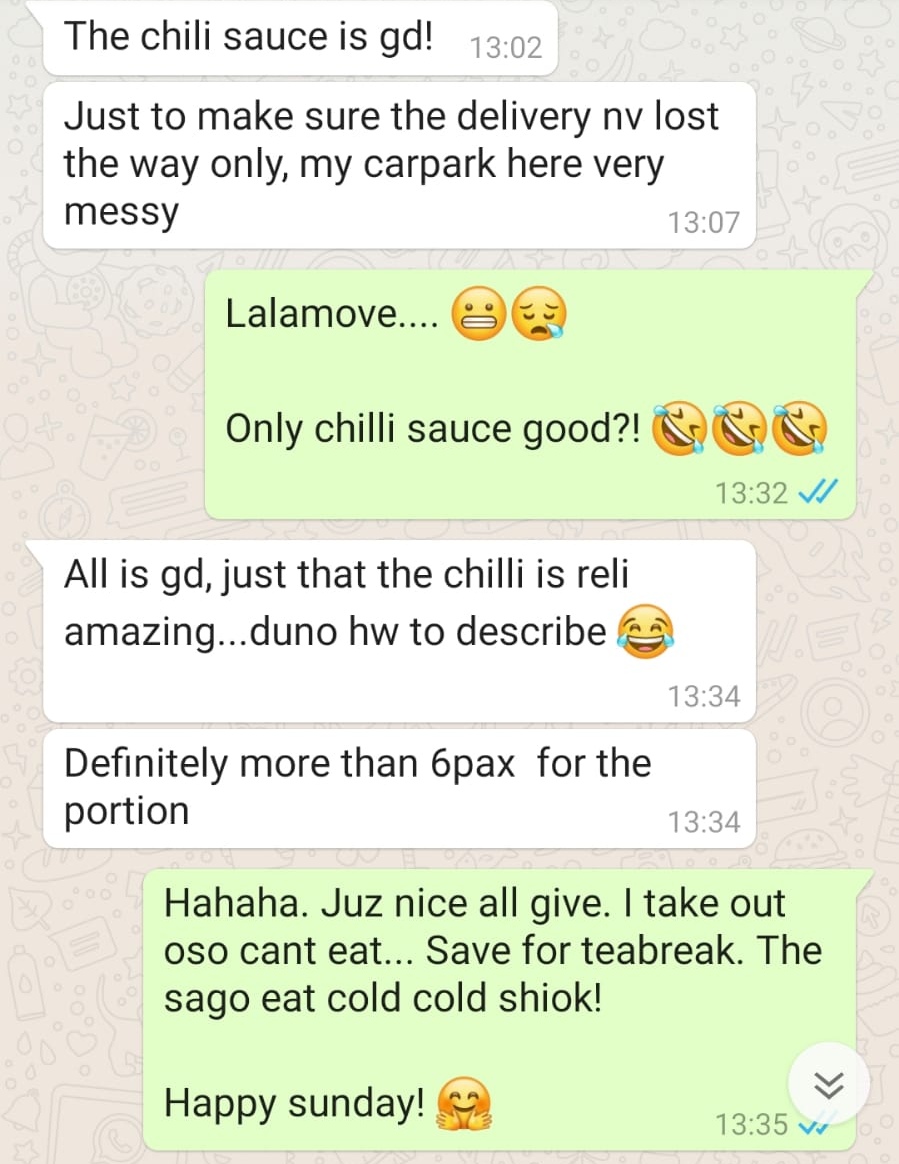
Task: Click the 13:35 timestamp in green bubble
Action: pyautogui.click(x=752, y=1124)
